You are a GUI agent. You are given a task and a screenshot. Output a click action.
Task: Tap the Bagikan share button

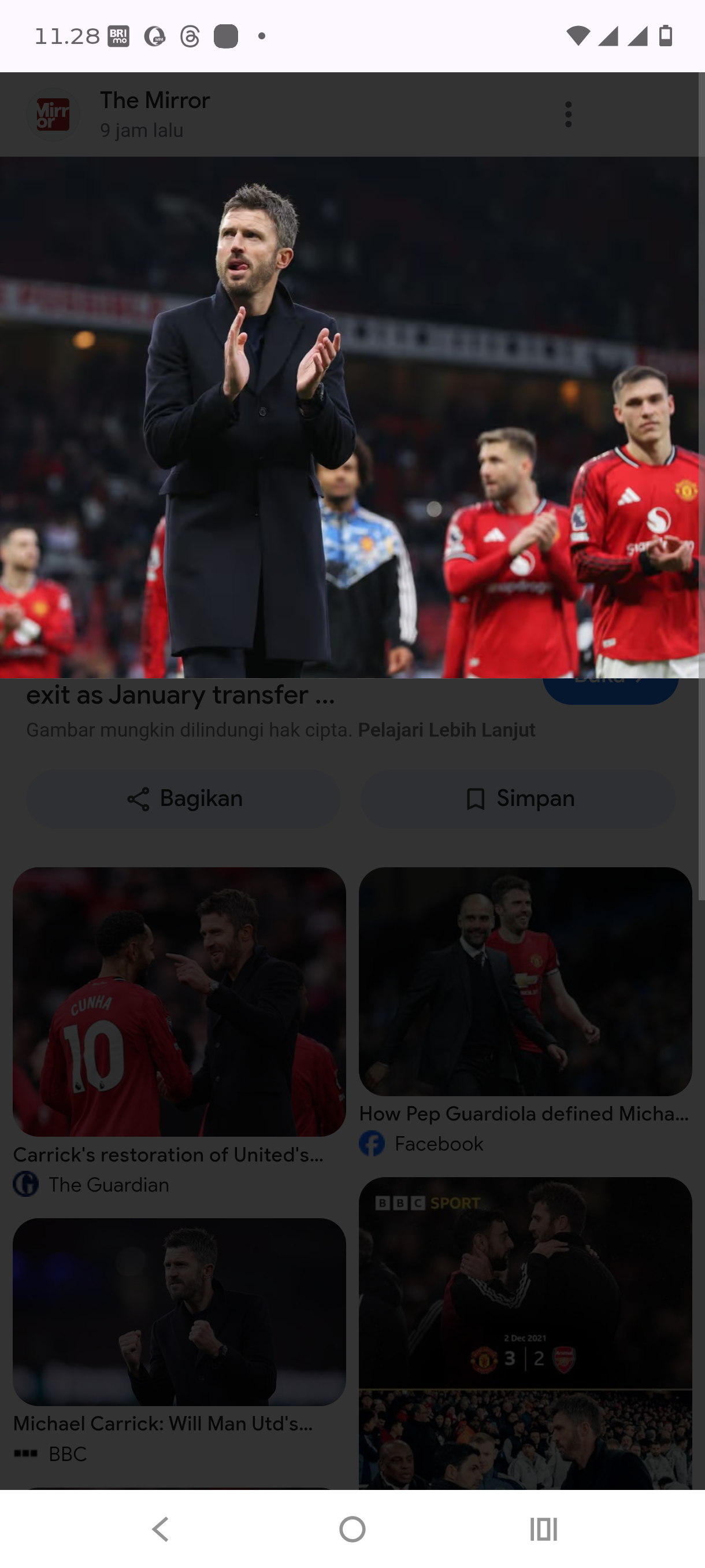click(x=182, y=798)
